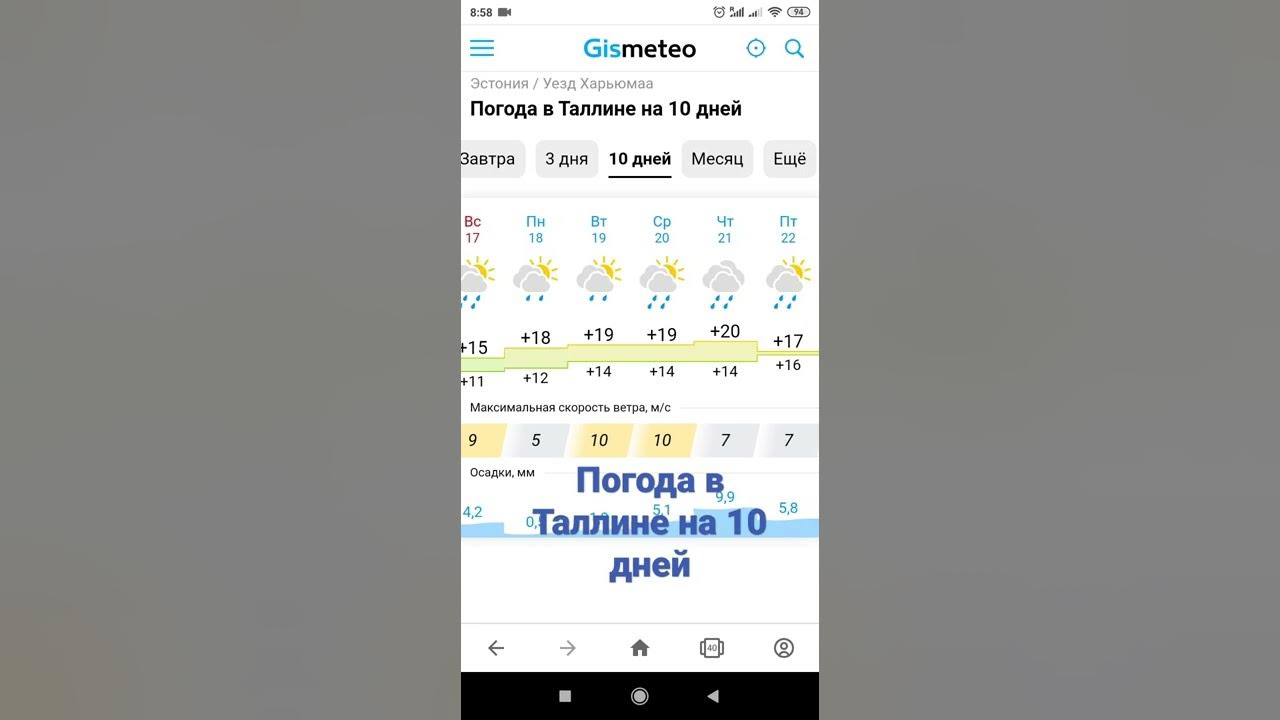Open the browser profile icon
1280x720 pixels.
coord(784,648)
